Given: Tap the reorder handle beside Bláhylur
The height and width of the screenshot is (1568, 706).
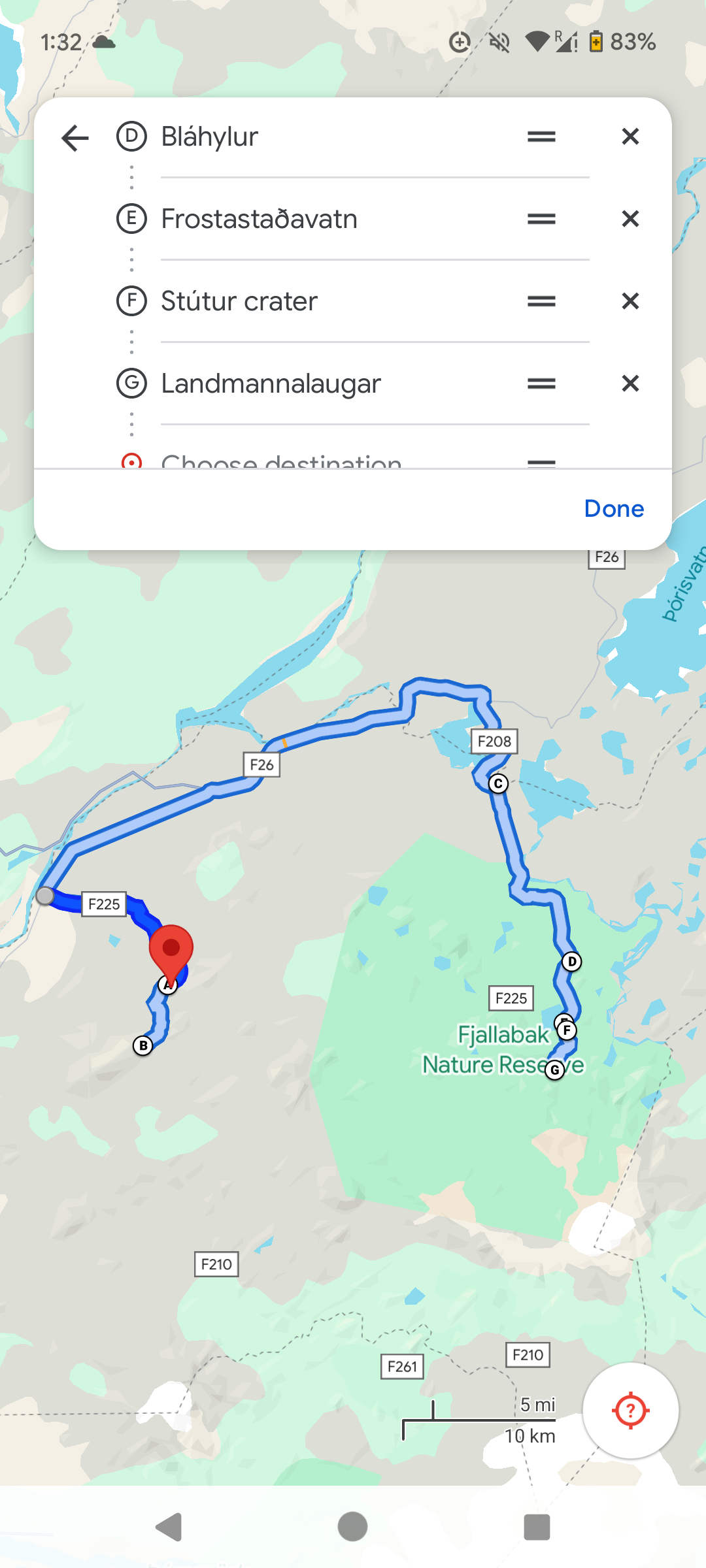Looking at the screenshot, I should [x=541, y=137].
